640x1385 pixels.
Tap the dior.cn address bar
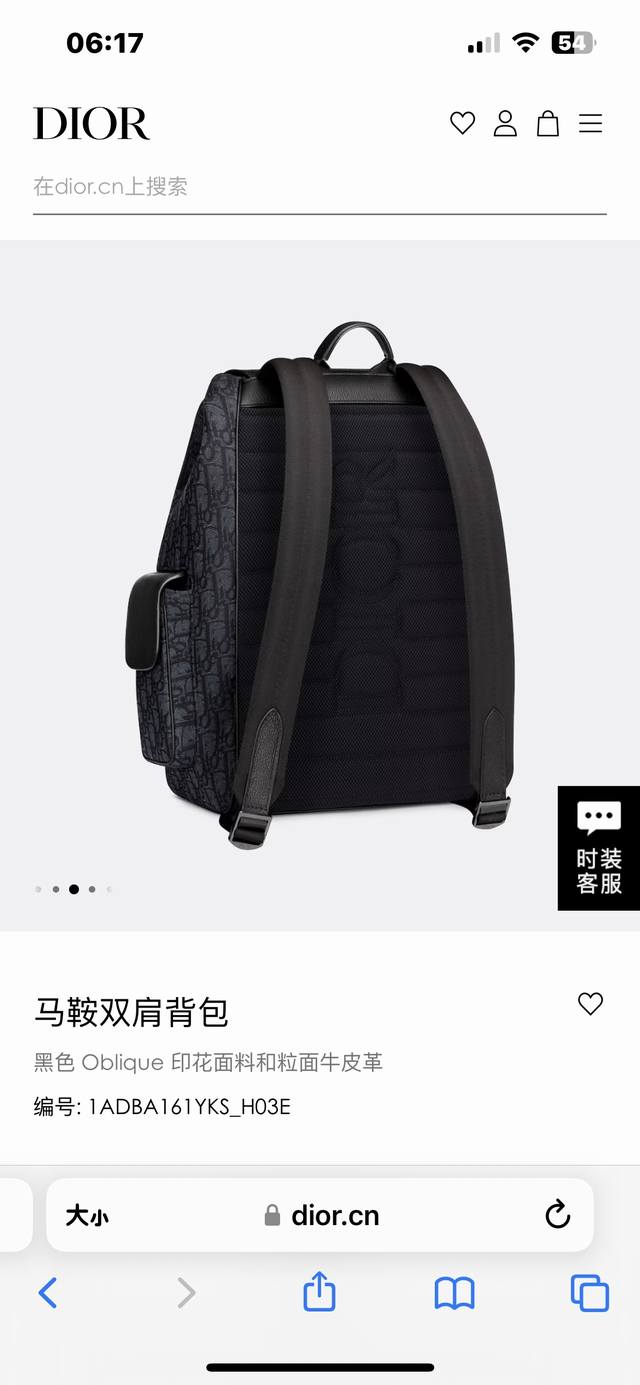pos(322,1216)
